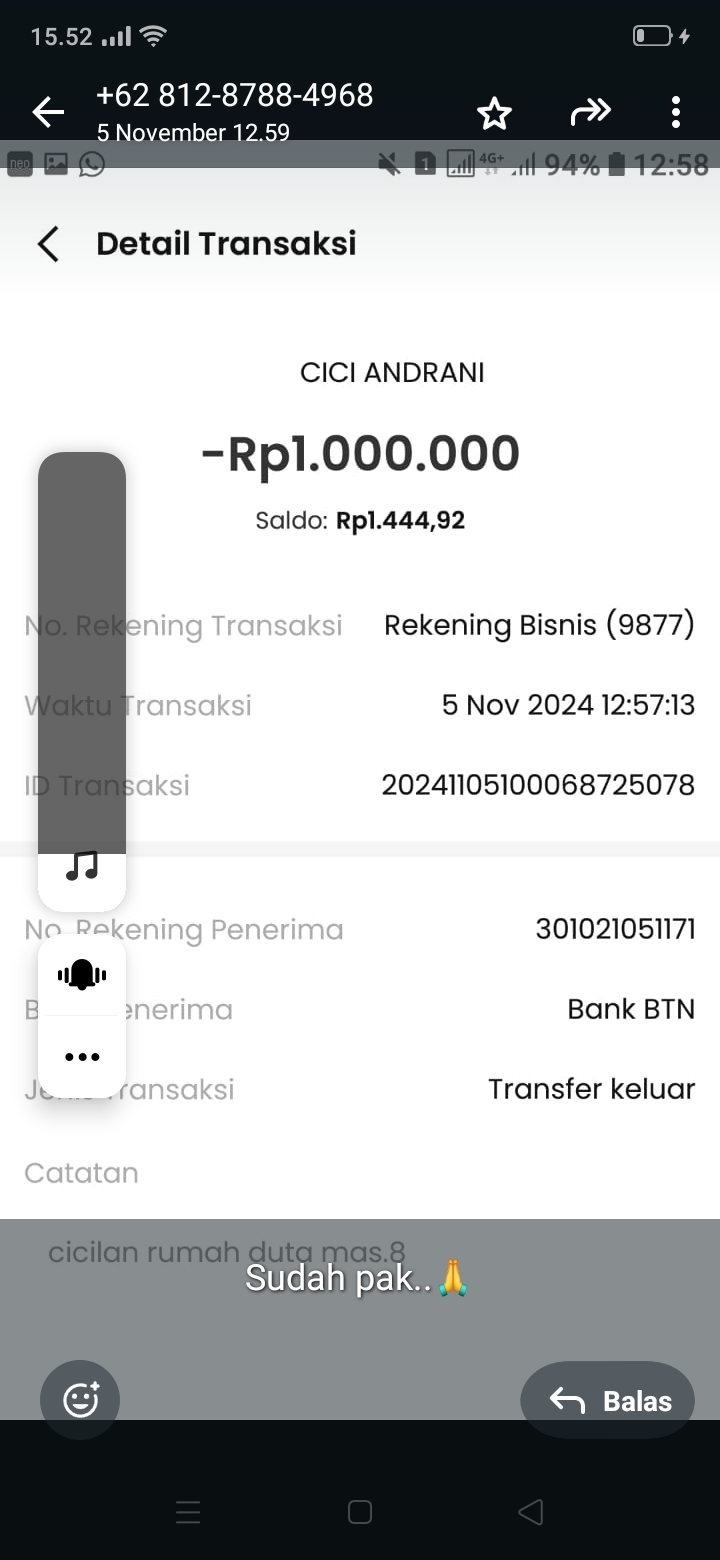Open the emoji picker icon

click(79, 1399)
